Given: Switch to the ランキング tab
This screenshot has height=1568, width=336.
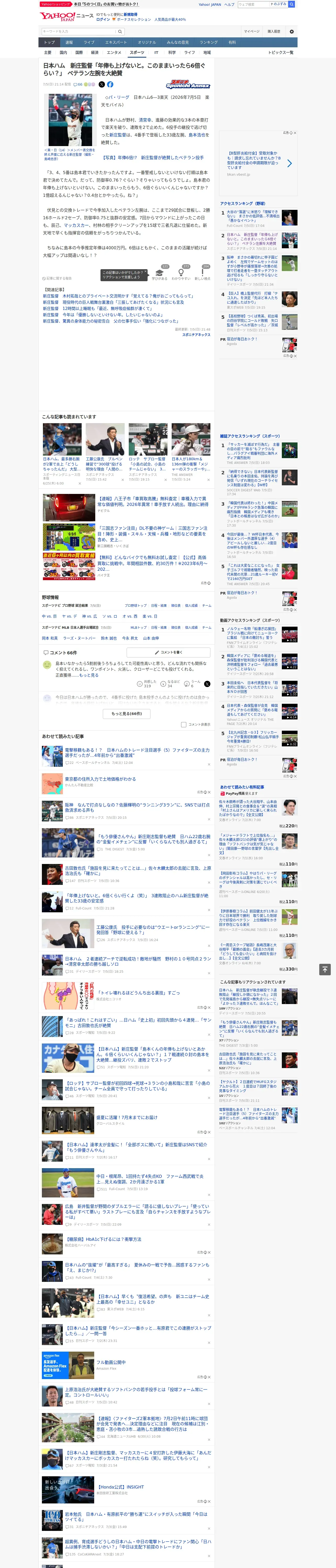Looking at the screenshot, I should (209, 42).
